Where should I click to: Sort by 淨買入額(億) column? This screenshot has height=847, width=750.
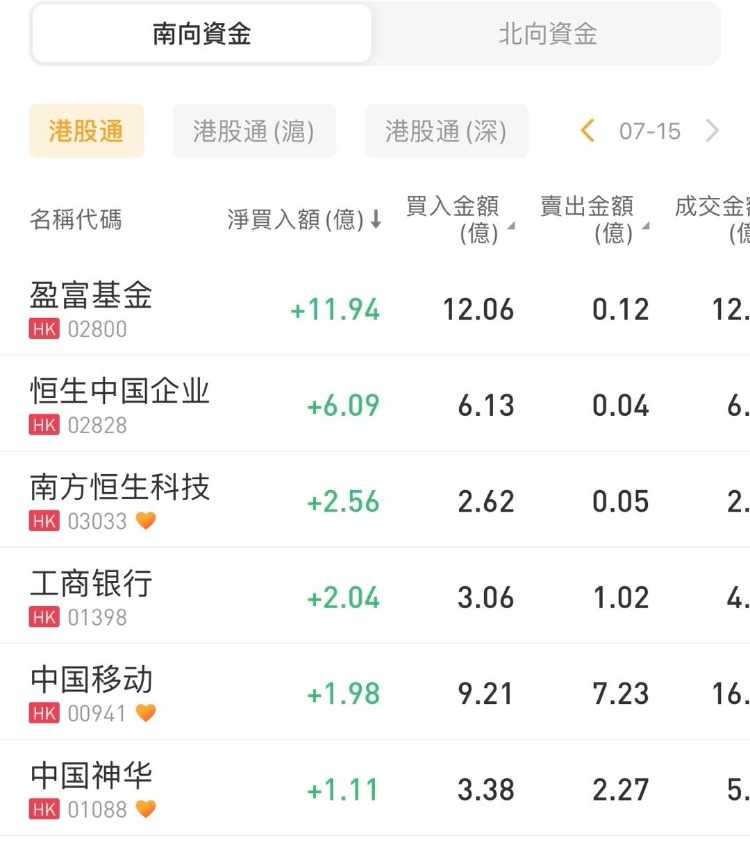[304, 220]
